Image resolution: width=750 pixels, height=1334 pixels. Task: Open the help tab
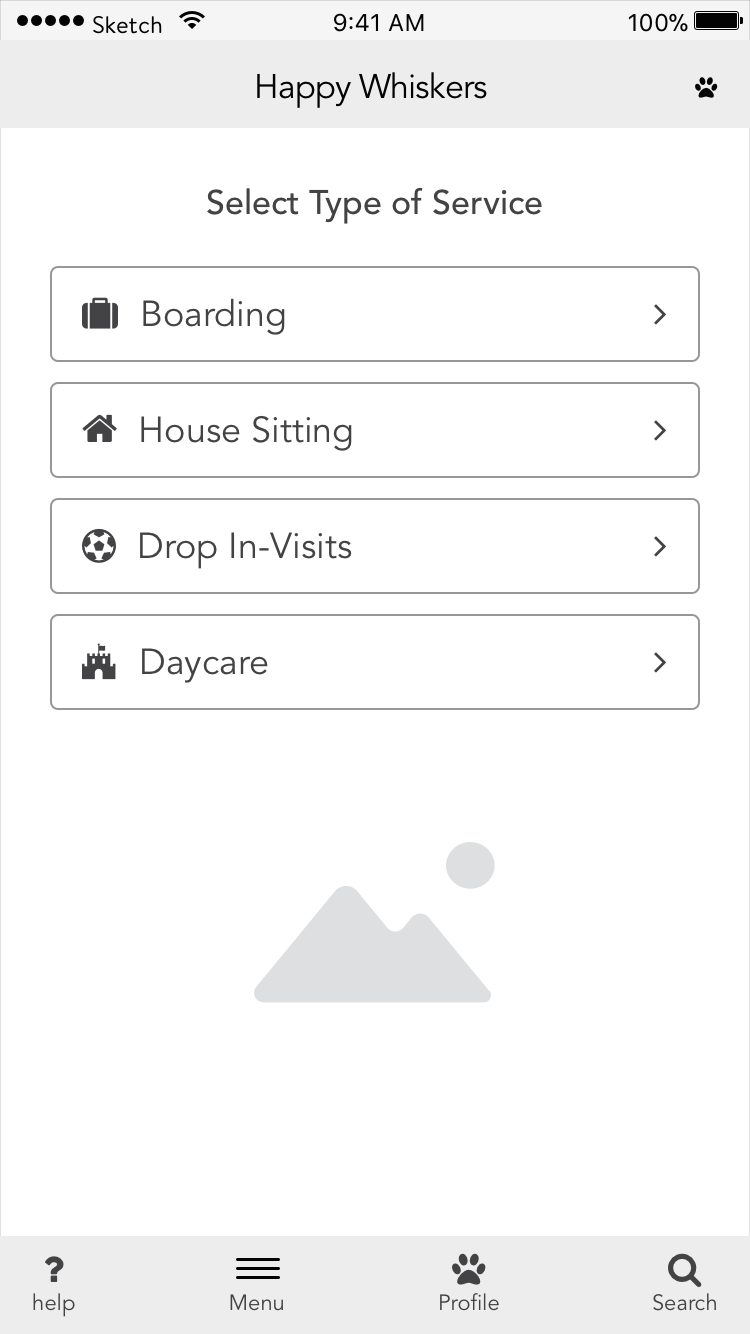point(54,1284)
